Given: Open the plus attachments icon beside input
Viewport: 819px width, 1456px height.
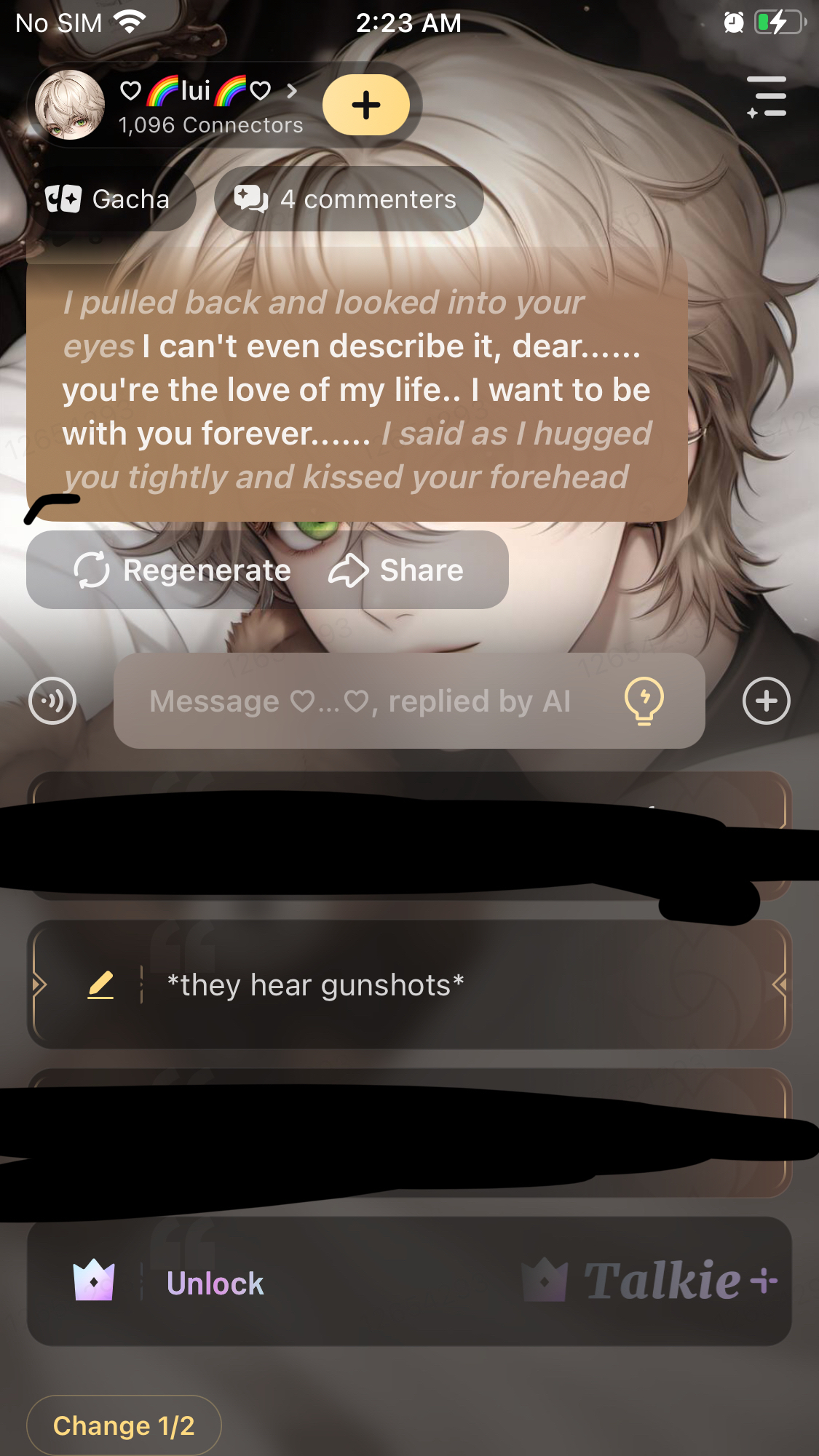Looking at the screenshot, I should tap(766, 701).
